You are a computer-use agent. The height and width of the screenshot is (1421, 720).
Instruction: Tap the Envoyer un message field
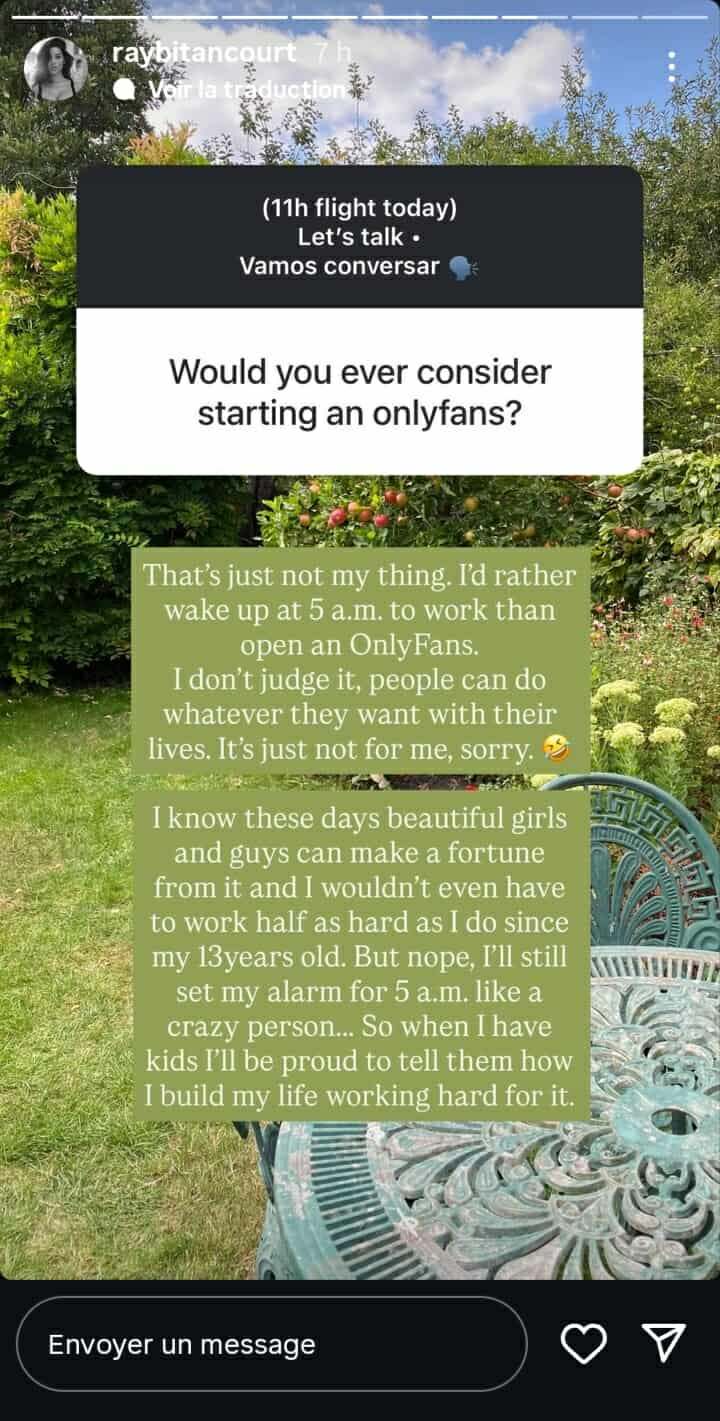272,1344
